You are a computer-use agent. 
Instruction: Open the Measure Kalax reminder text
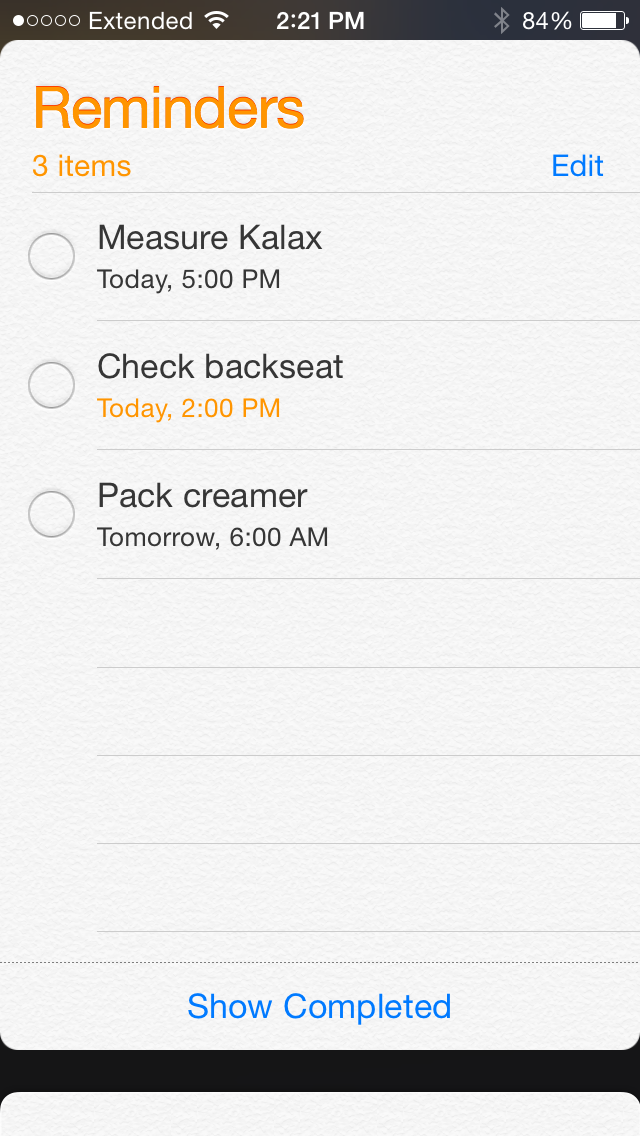[x=210, y=238]
